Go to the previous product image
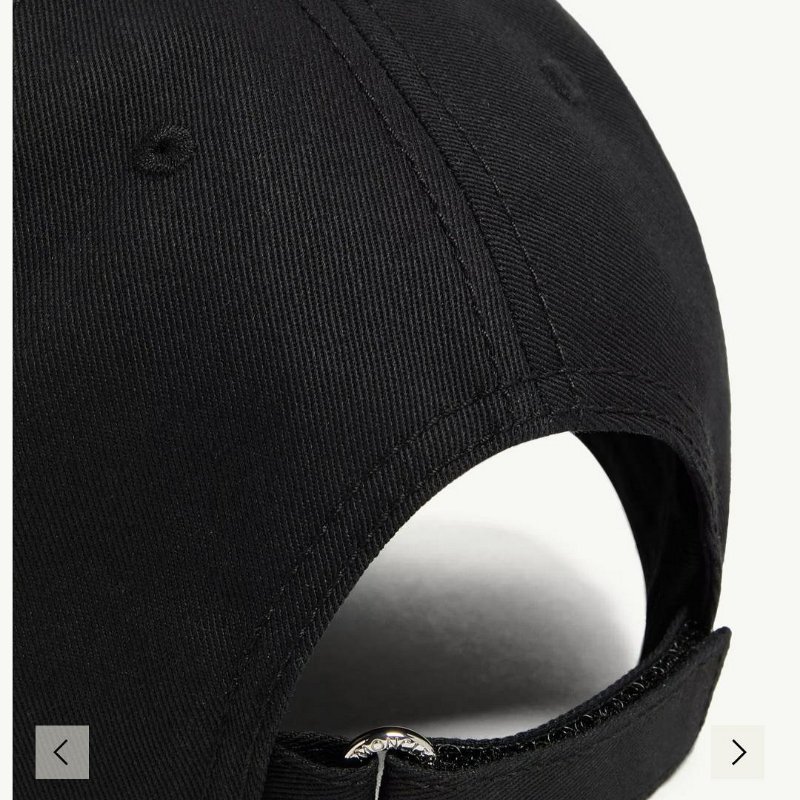The height and width of the screenshot is (800, 800). tap(62, 752)
